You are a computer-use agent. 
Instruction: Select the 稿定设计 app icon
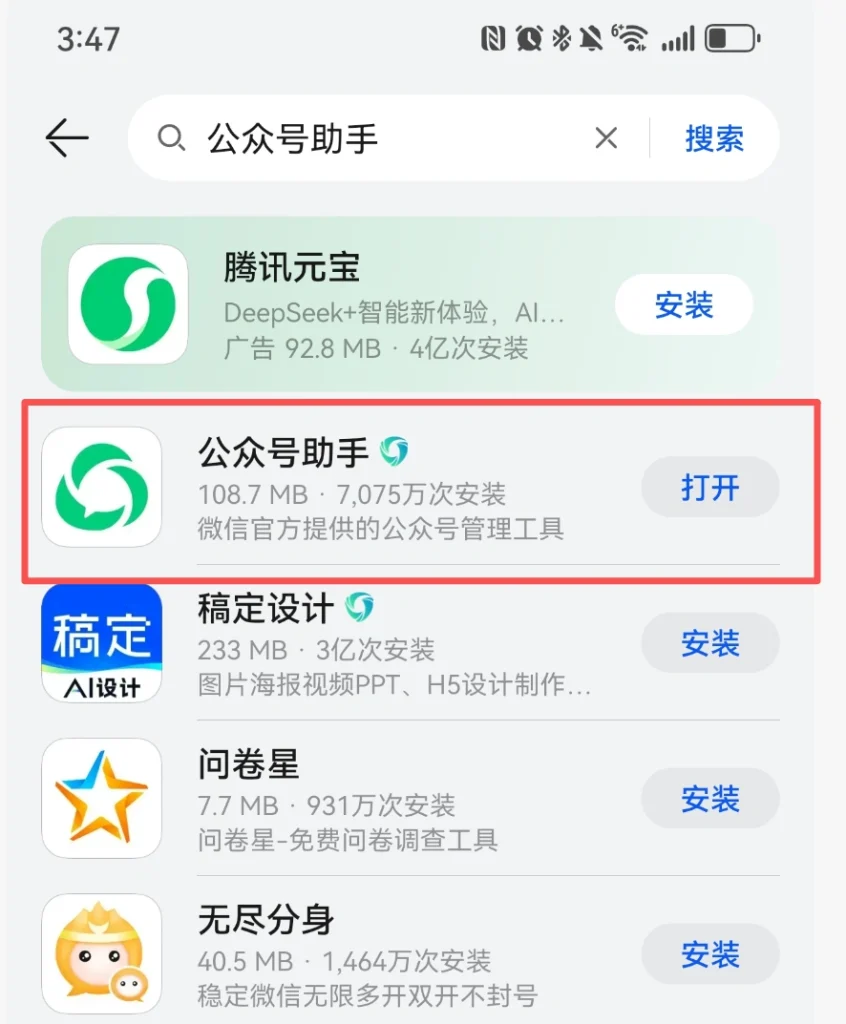(x=101, y=643)
